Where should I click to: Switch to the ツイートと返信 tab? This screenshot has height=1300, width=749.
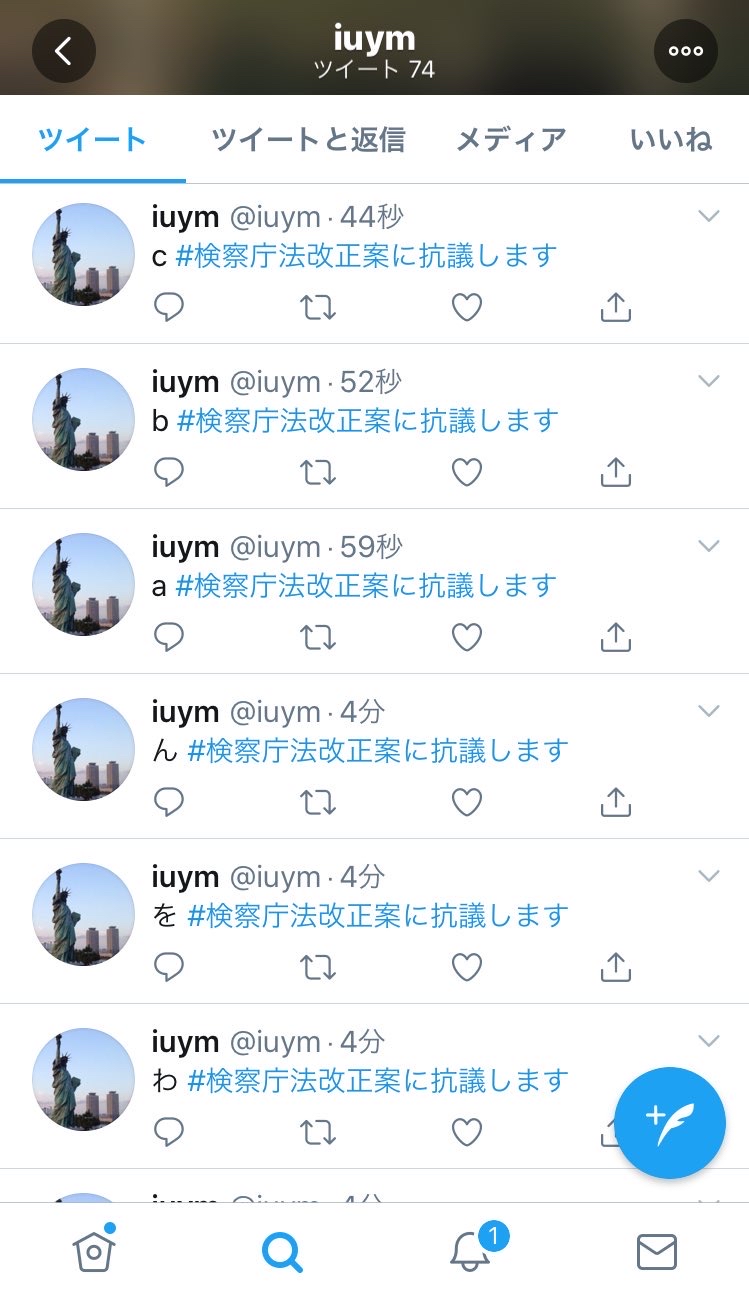pyautogui.click(x=308, y=140)
